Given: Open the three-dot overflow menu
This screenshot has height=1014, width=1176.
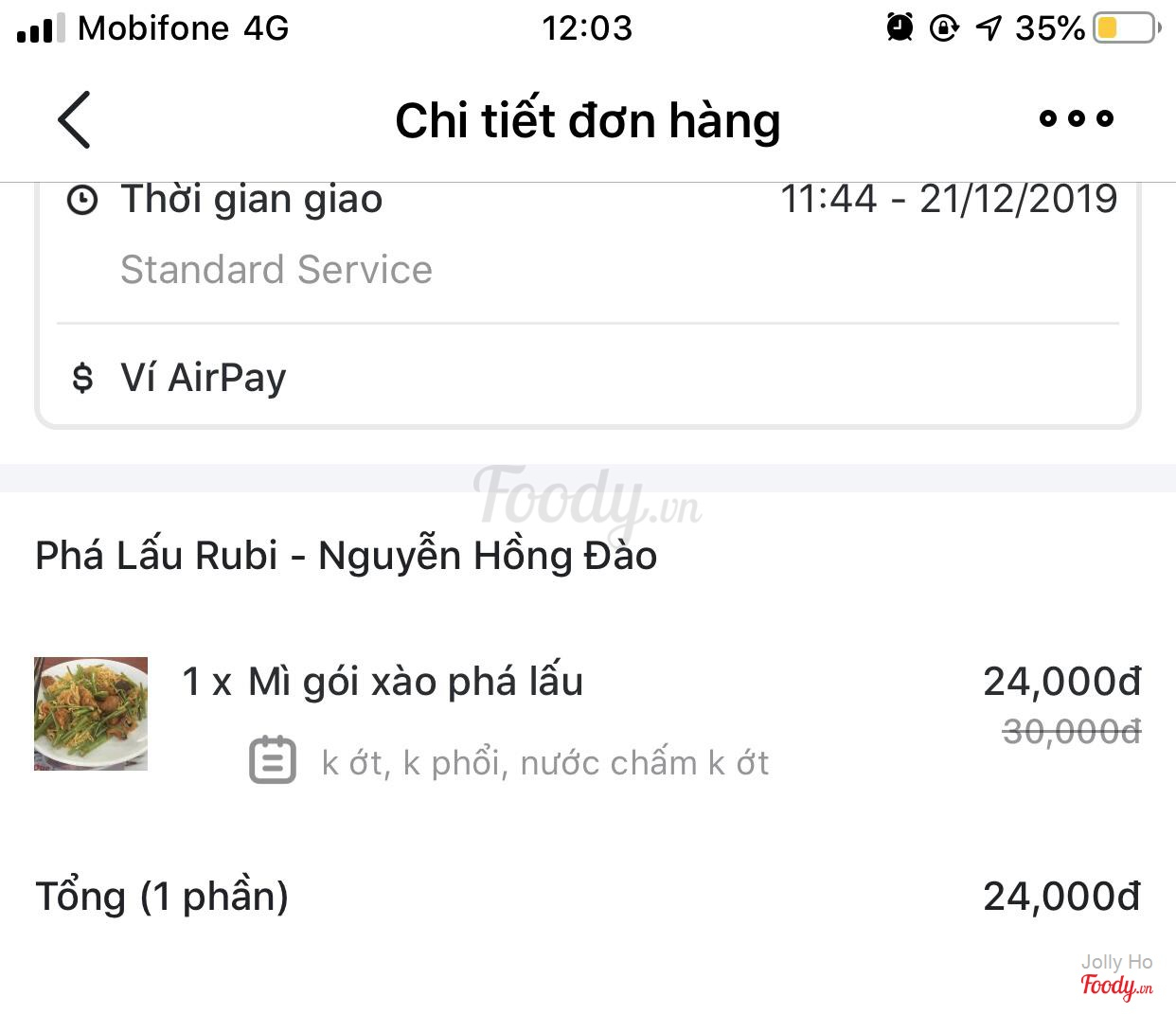Looking at the screenshot, I should tap(1076, 119).
